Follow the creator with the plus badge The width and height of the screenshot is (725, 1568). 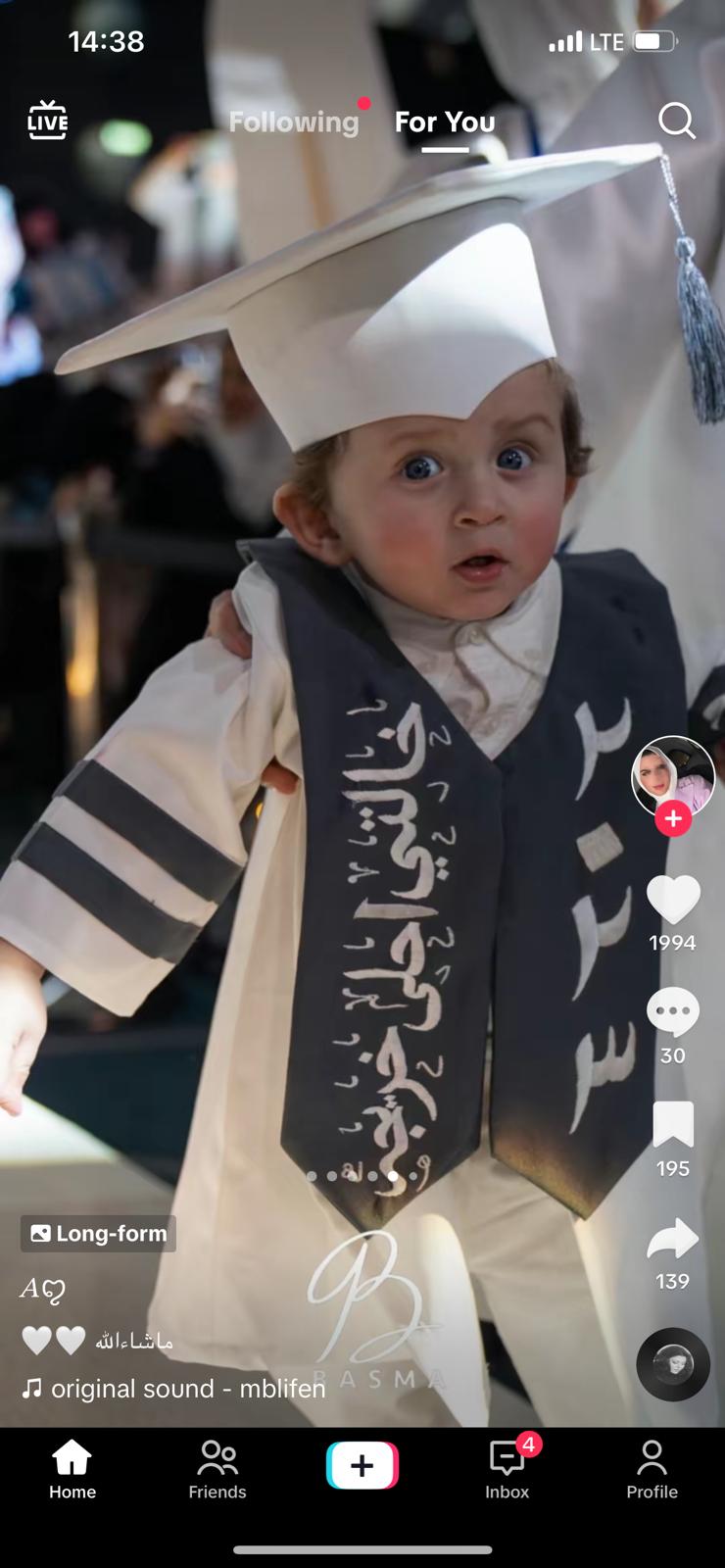[673, 818]
